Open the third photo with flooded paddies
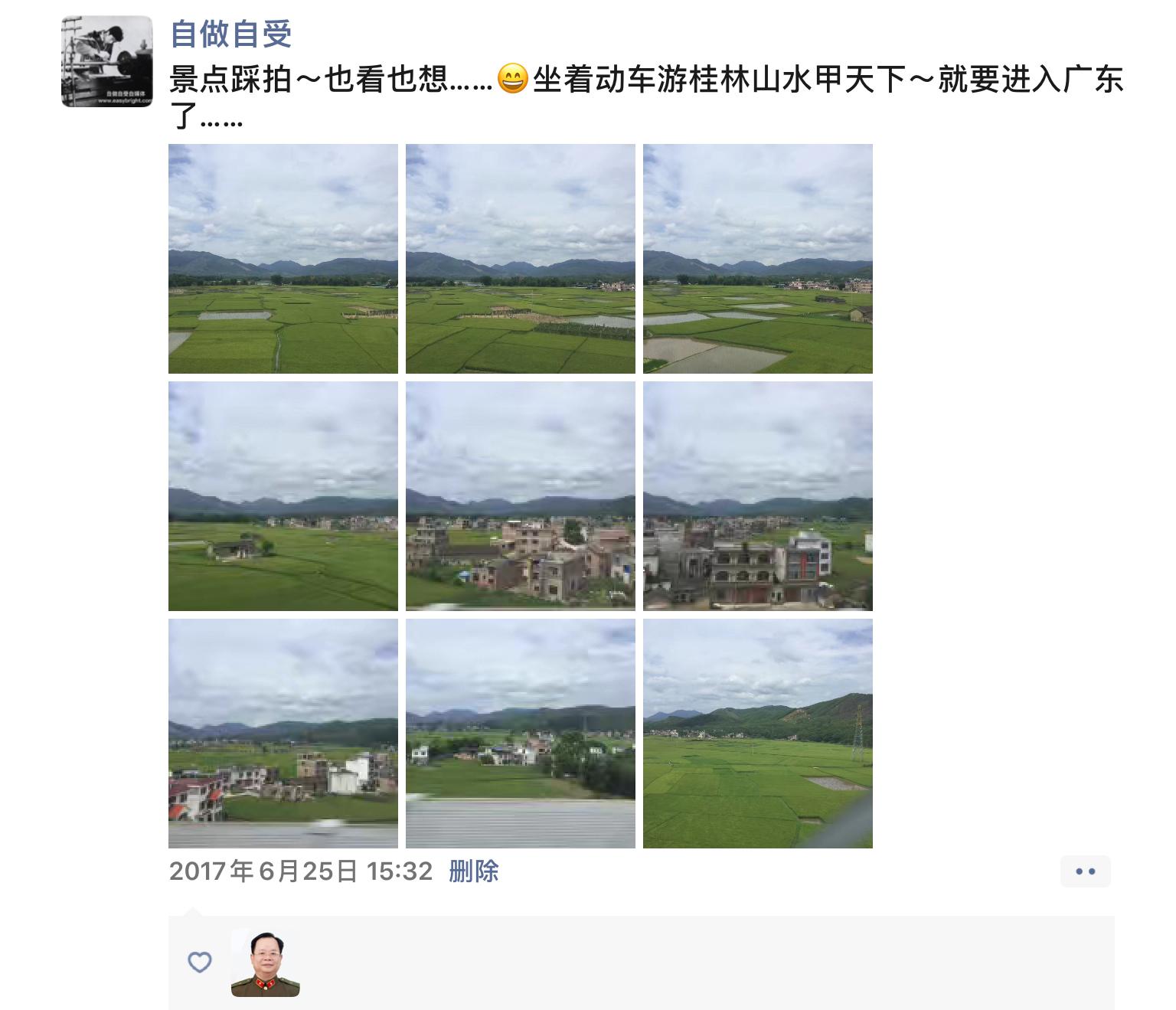The height and width of the screenshot is (1010, 1176). pyautogui.click(x=758, y=259)
